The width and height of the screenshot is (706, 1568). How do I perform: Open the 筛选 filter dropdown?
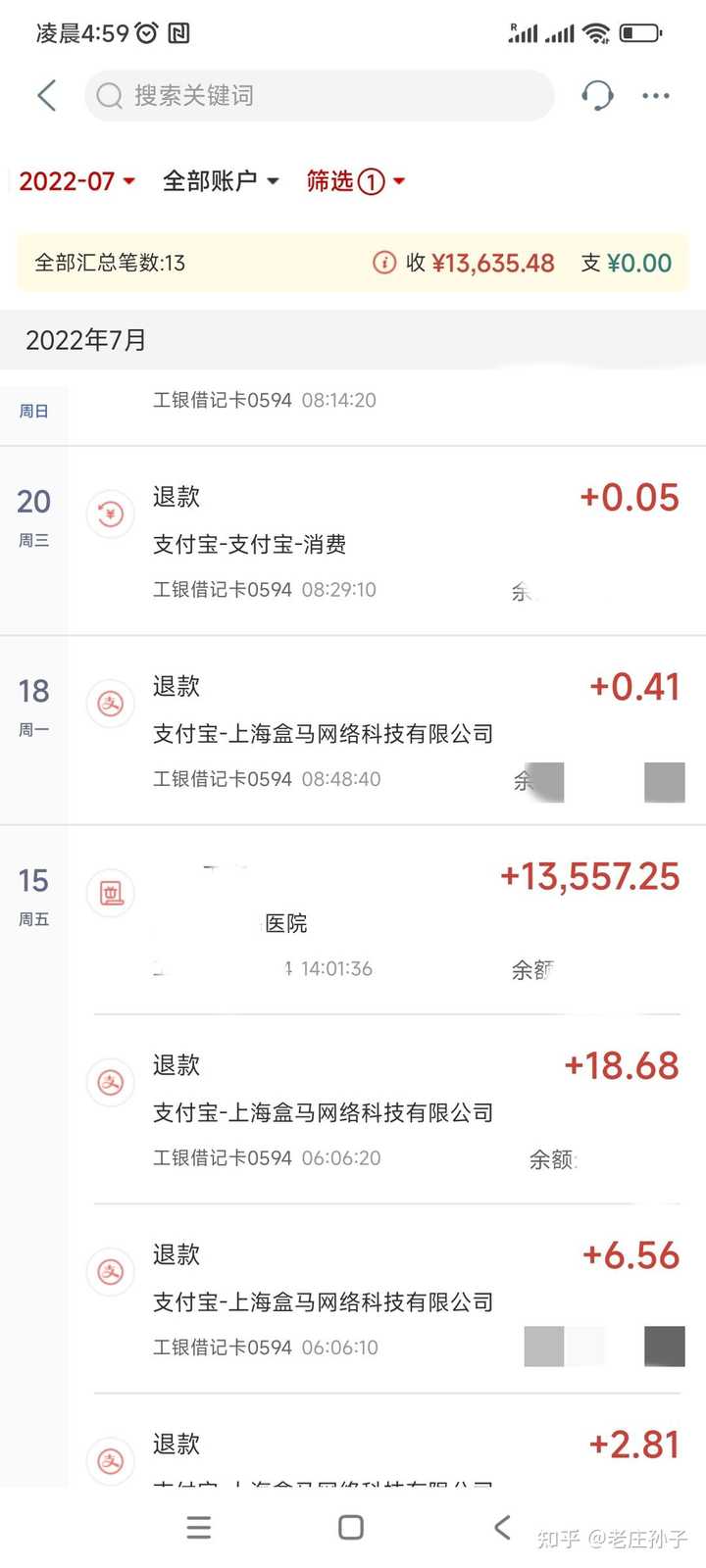355,181
